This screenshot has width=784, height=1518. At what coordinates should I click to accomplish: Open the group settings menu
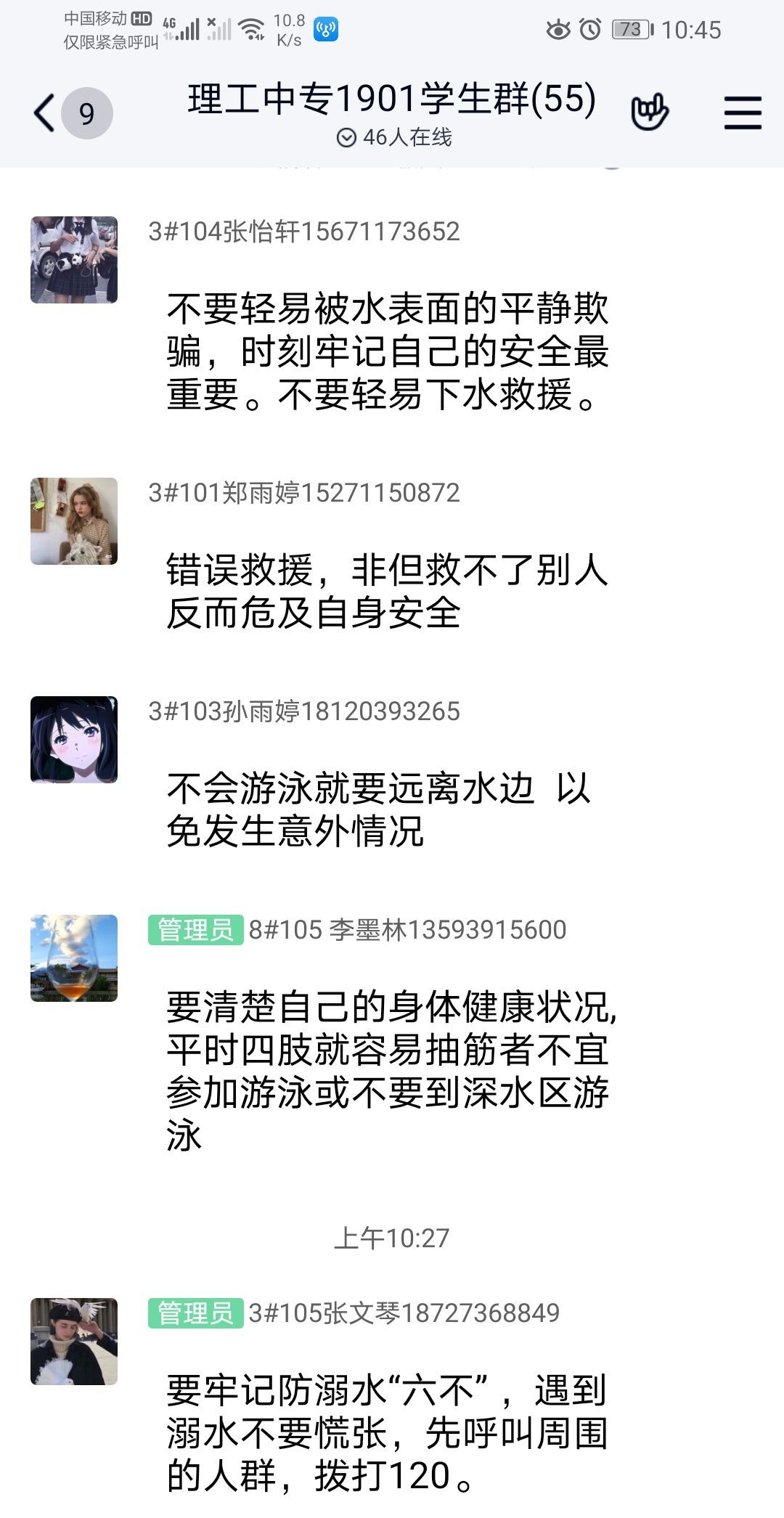(x=743, y=113)
